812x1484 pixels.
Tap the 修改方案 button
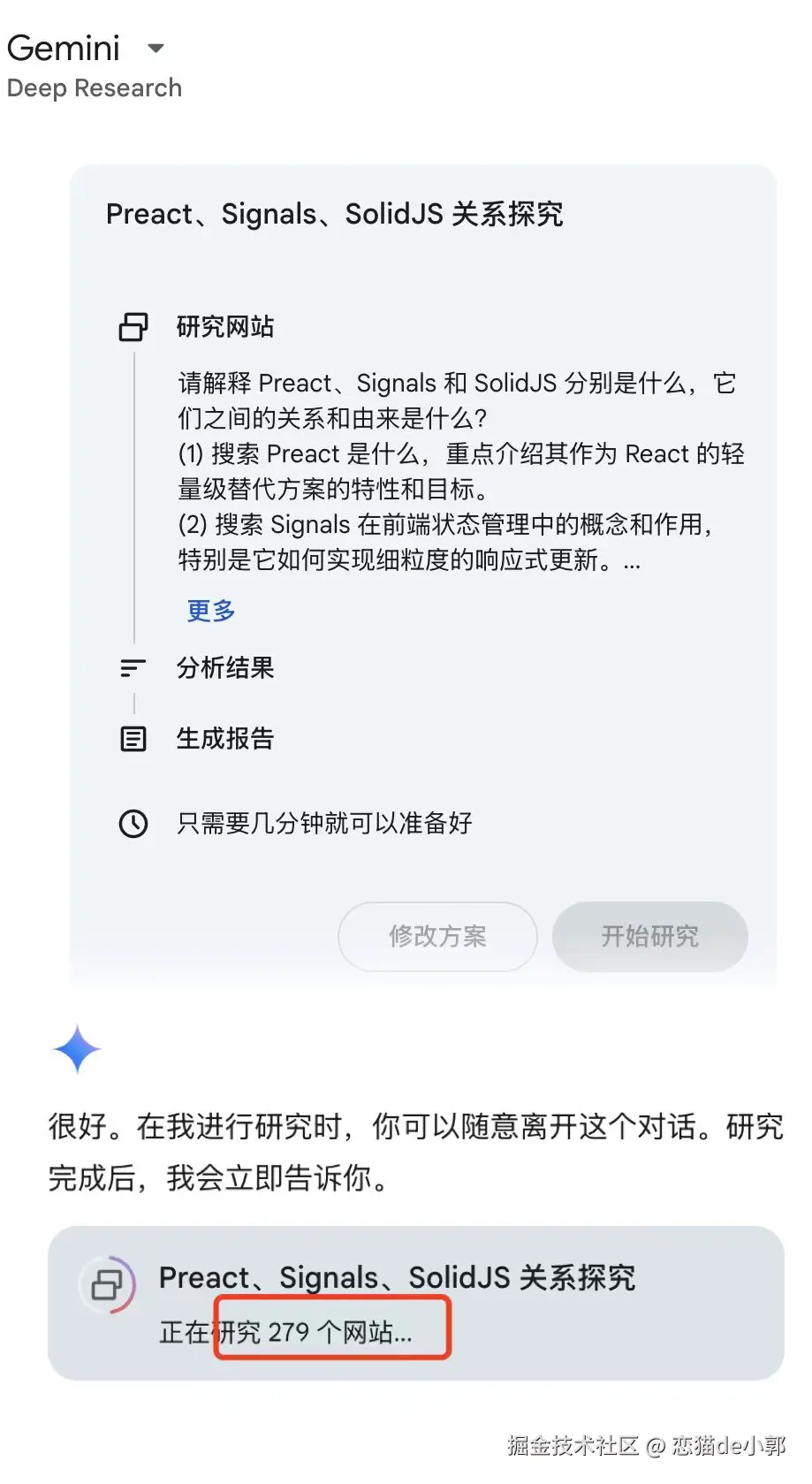pos(437,937)
